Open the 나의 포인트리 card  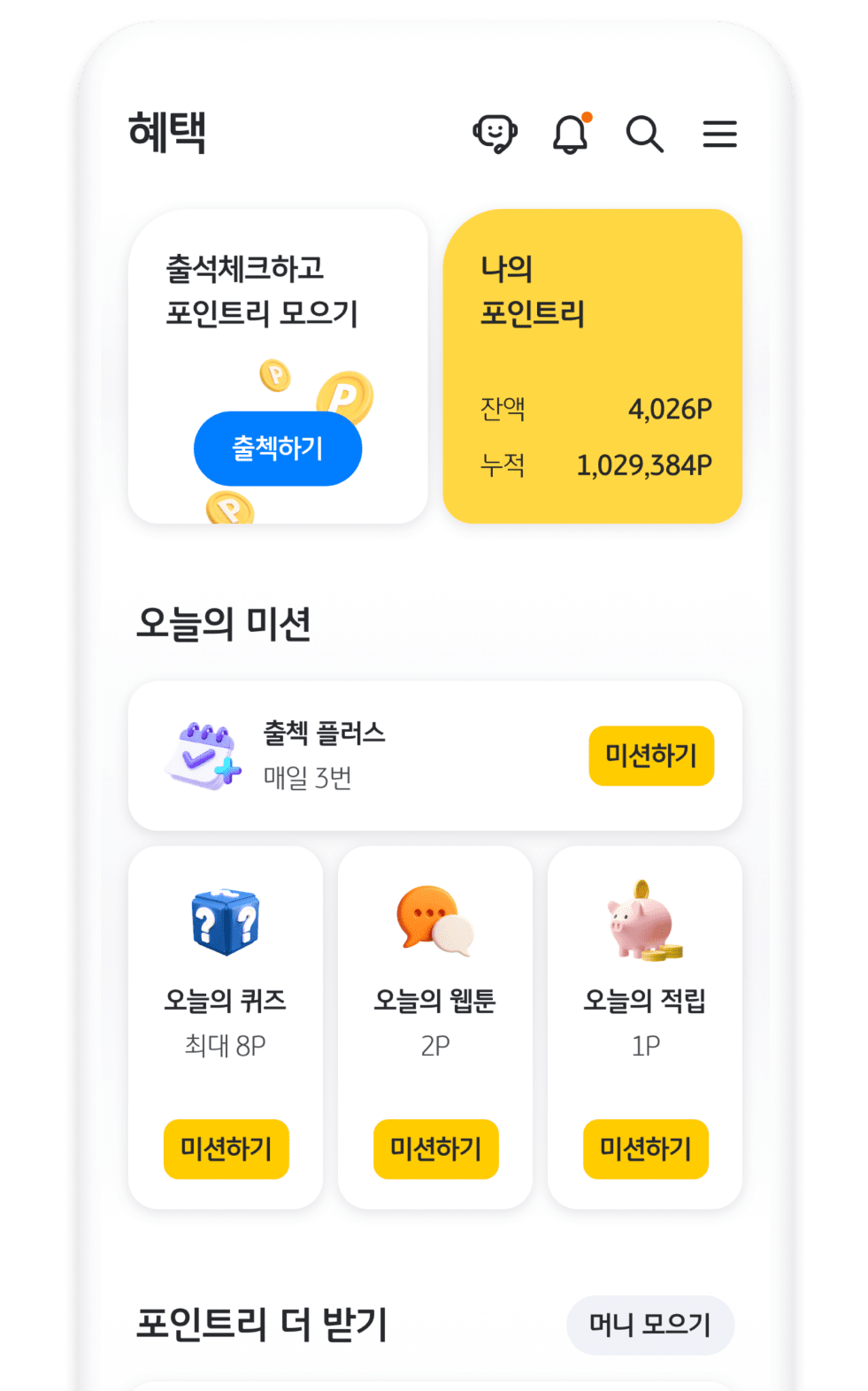click(x=592, y=365)
